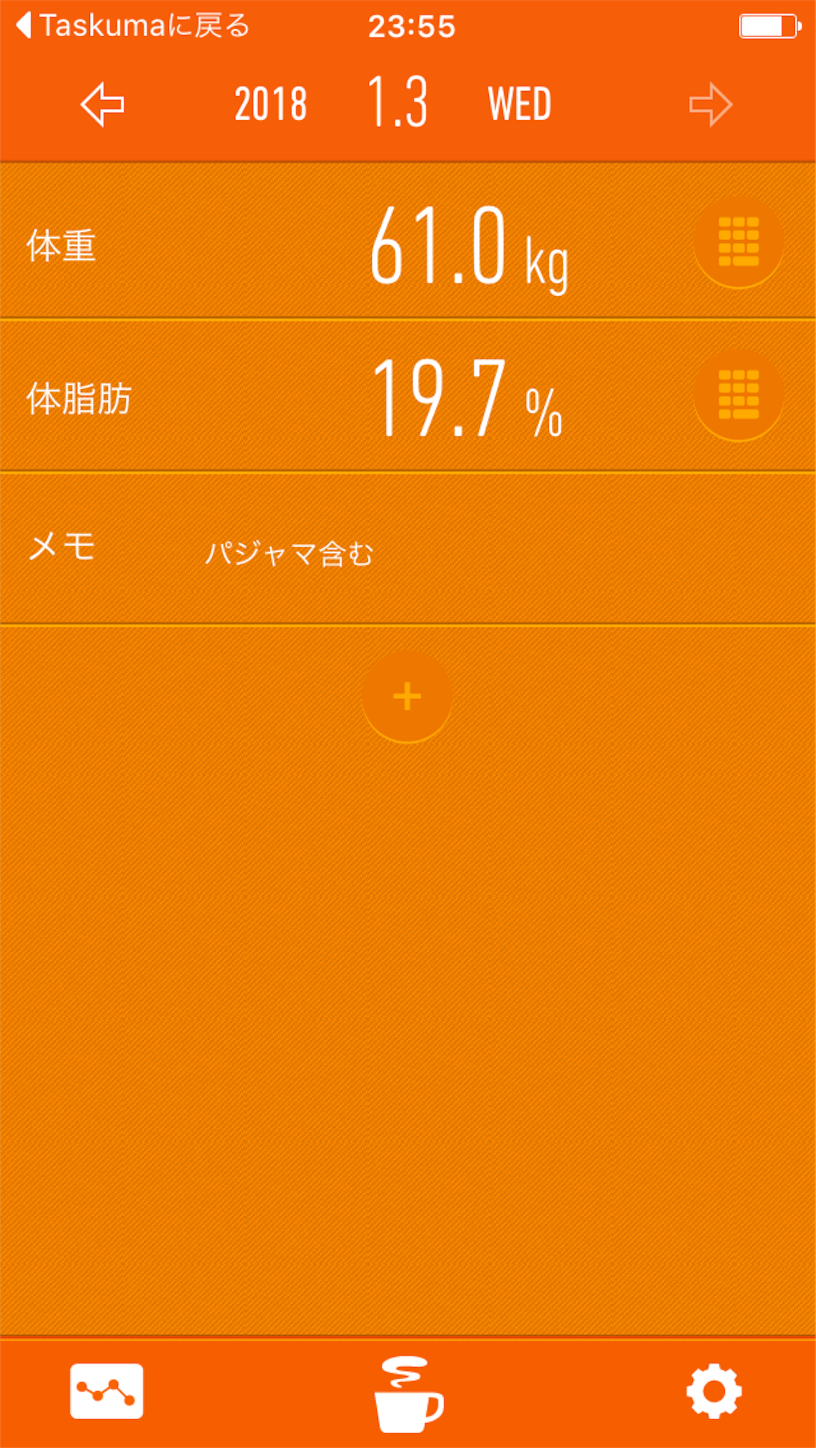Open keypad for 体脂肪 body fat entry
This screenshot has width=816, height=1448.
click(x=738, y=395)
